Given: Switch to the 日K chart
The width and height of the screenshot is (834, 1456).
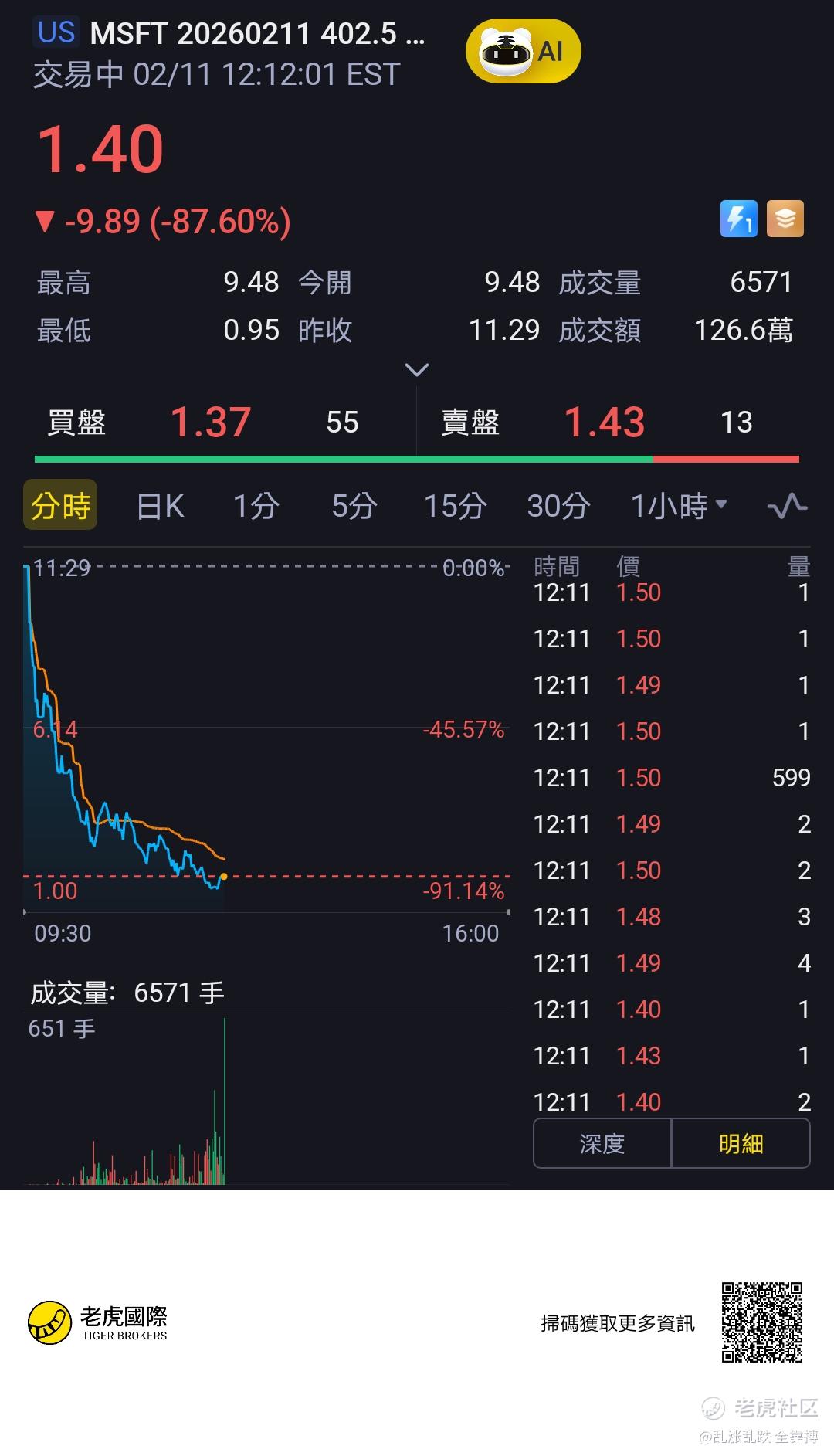Looking at the screenshot, I should [160, 506].
